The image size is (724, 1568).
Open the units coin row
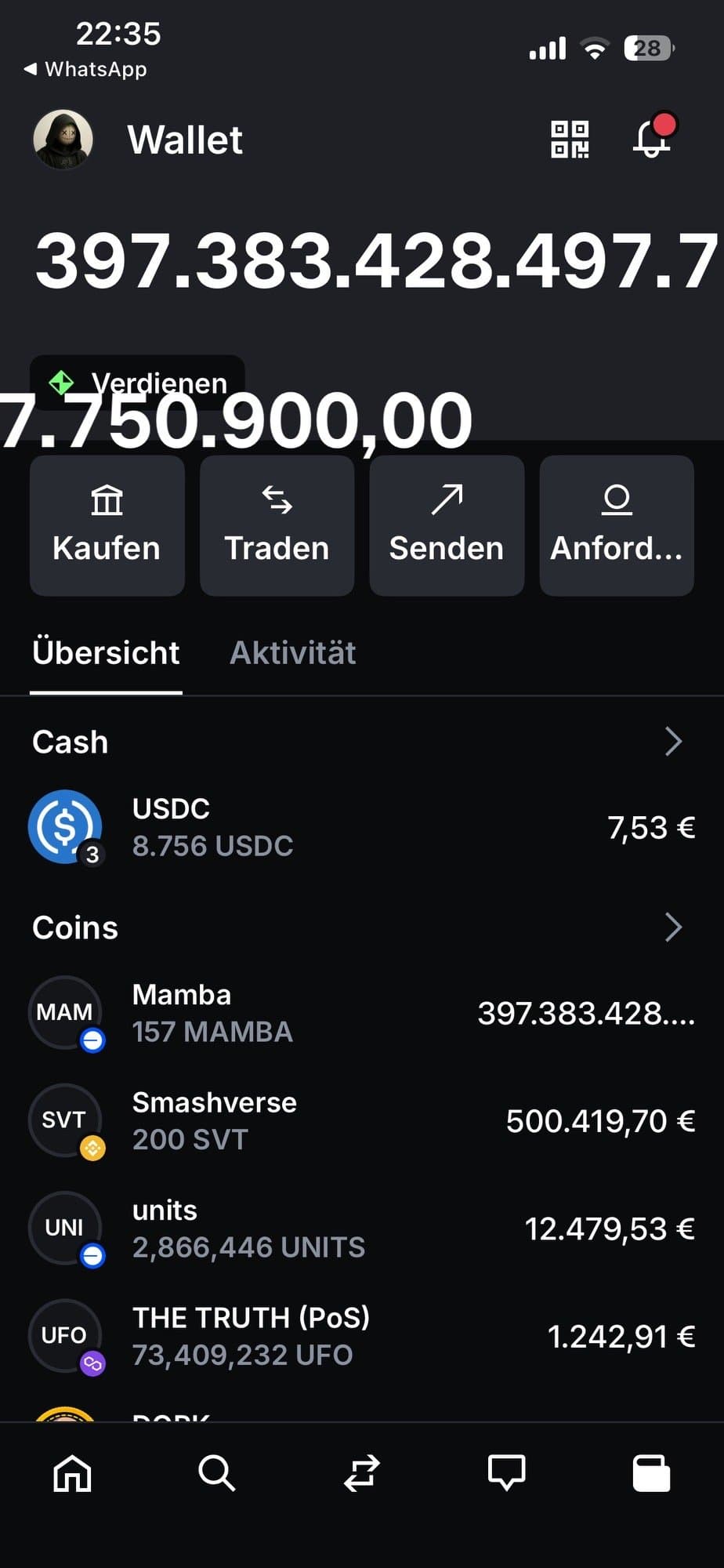[x=360, y=1229]
